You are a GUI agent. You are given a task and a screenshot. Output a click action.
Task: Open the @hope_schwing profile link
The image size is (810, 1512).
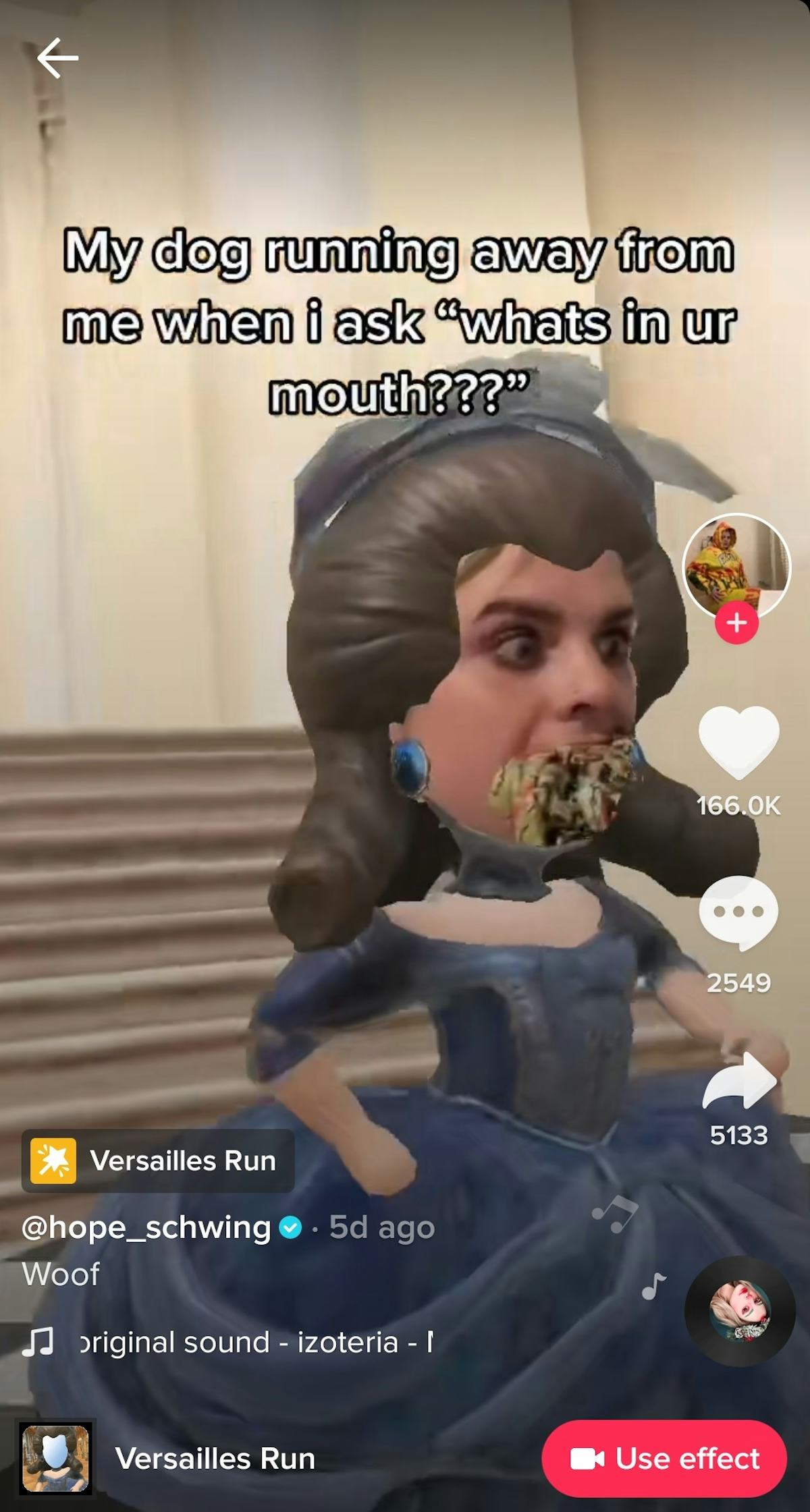pyautogui.click(x=146, y=1227)
